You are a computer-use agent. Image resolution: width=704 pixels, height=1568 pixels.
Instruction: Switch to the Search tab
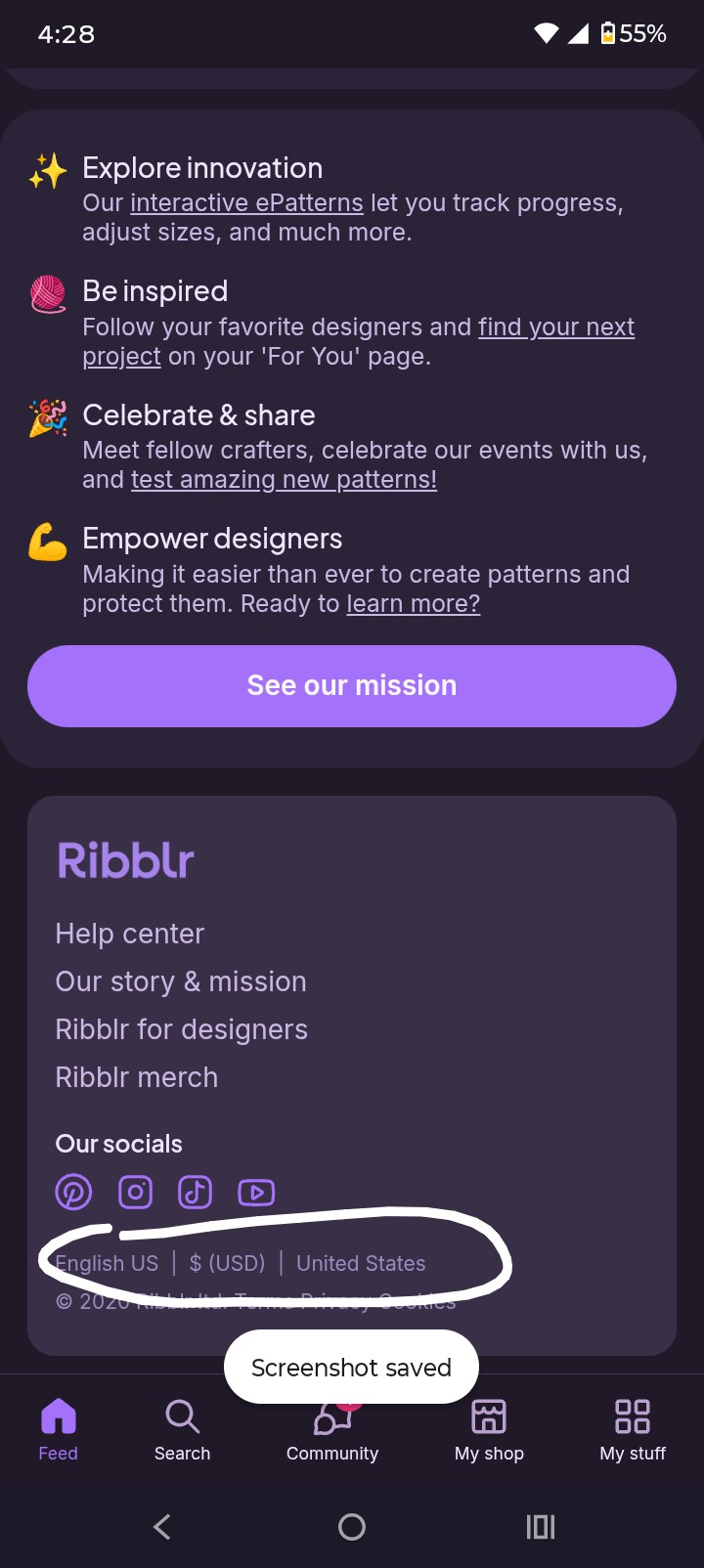pyautogui.click(x=182, y=1428)
